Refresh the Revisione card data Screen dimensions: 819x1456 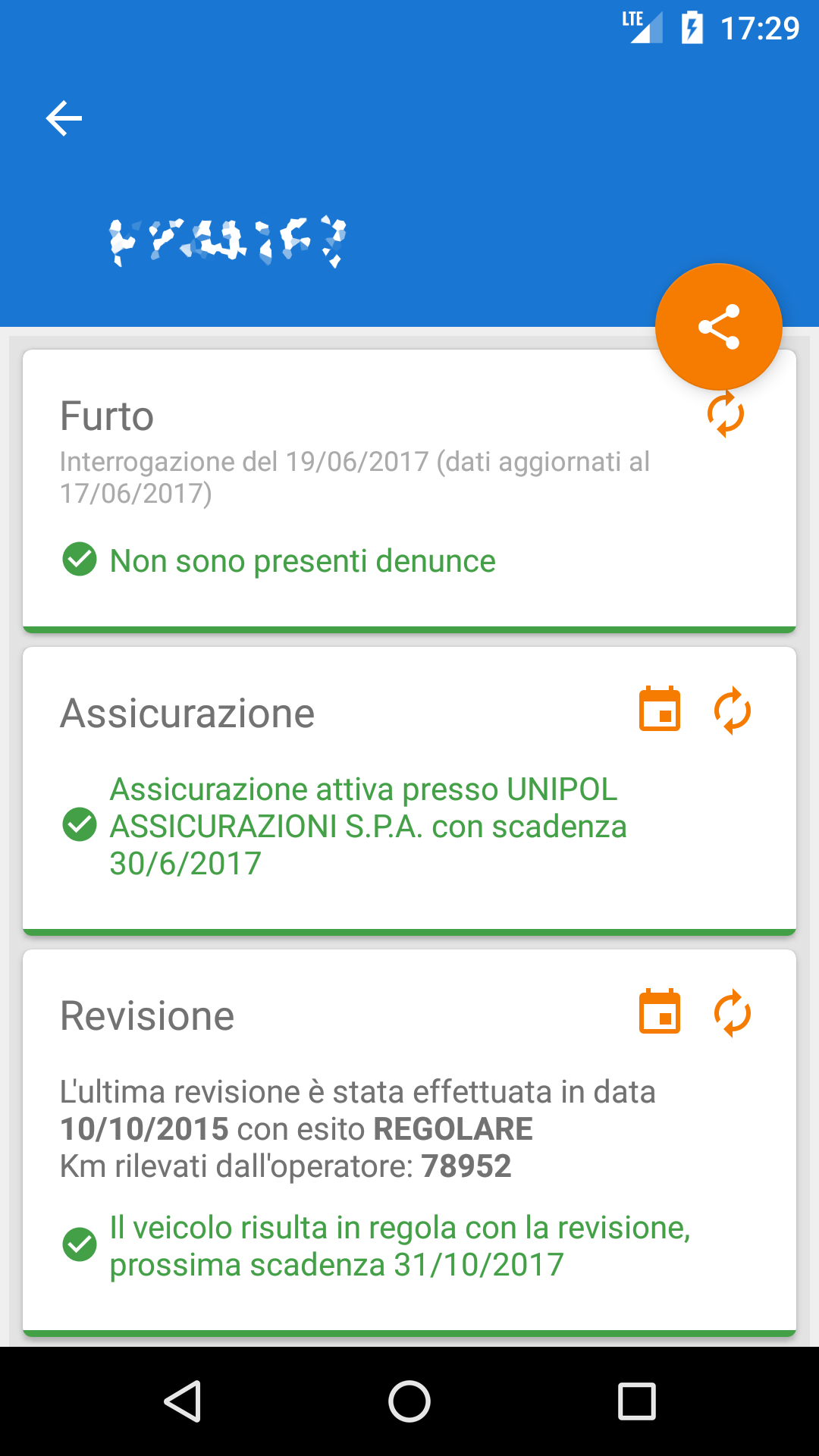point(732,1012)
